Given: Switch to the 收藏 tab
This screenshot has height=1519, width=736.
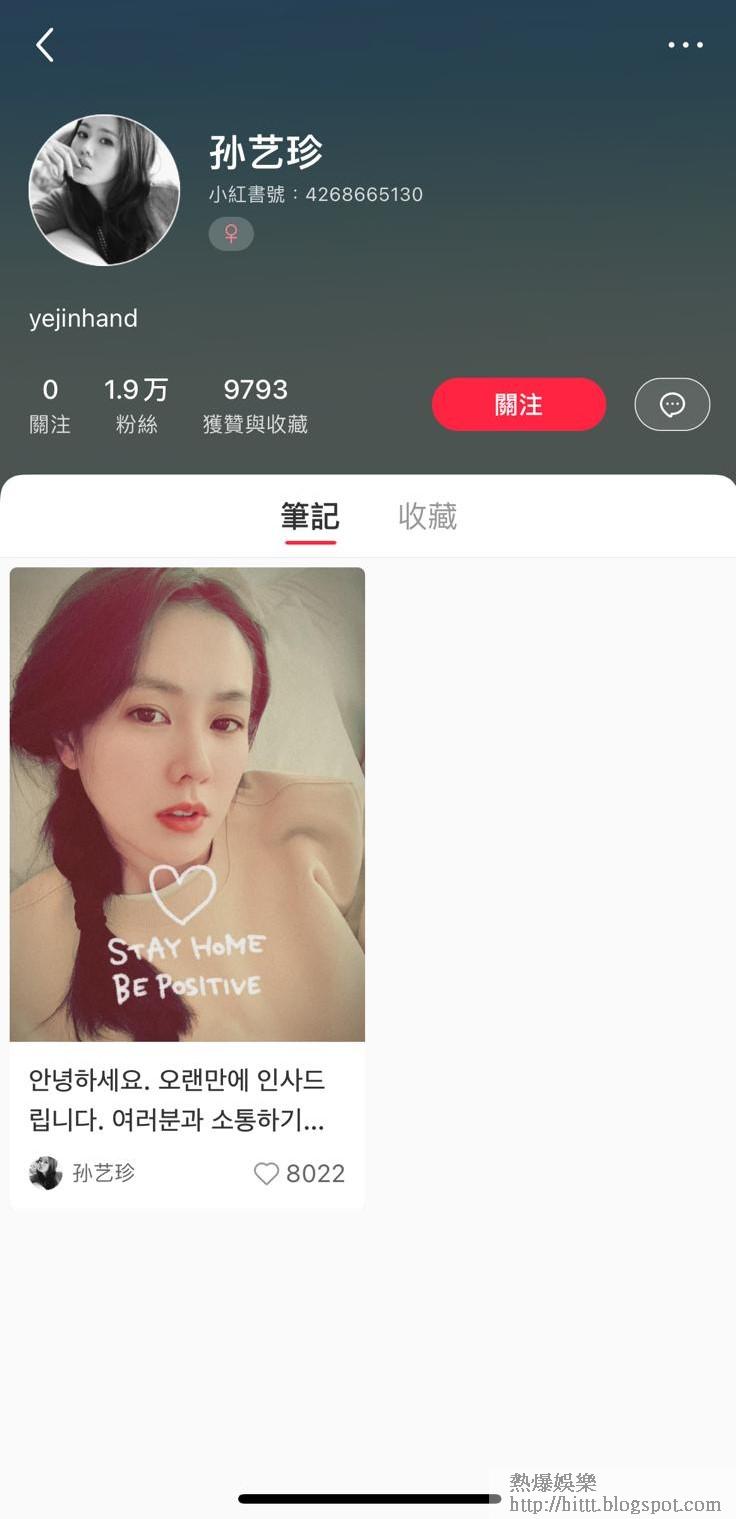Looking at the screenshot, I should click(x=427, y=516).
